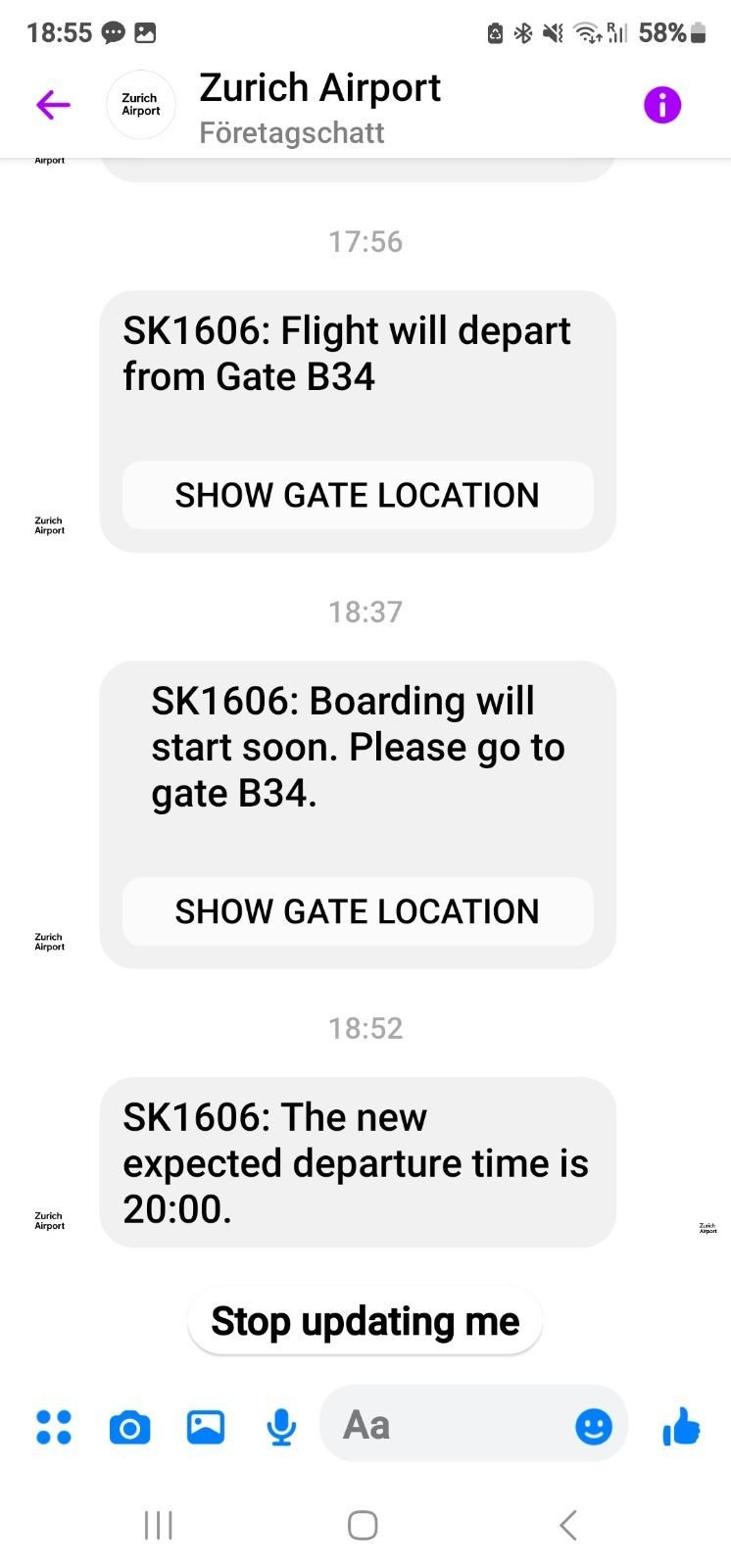The width and height of the screenshot is (731, 1568).
Task: Show gate location under the departure gate message
Action: [358, 495]
